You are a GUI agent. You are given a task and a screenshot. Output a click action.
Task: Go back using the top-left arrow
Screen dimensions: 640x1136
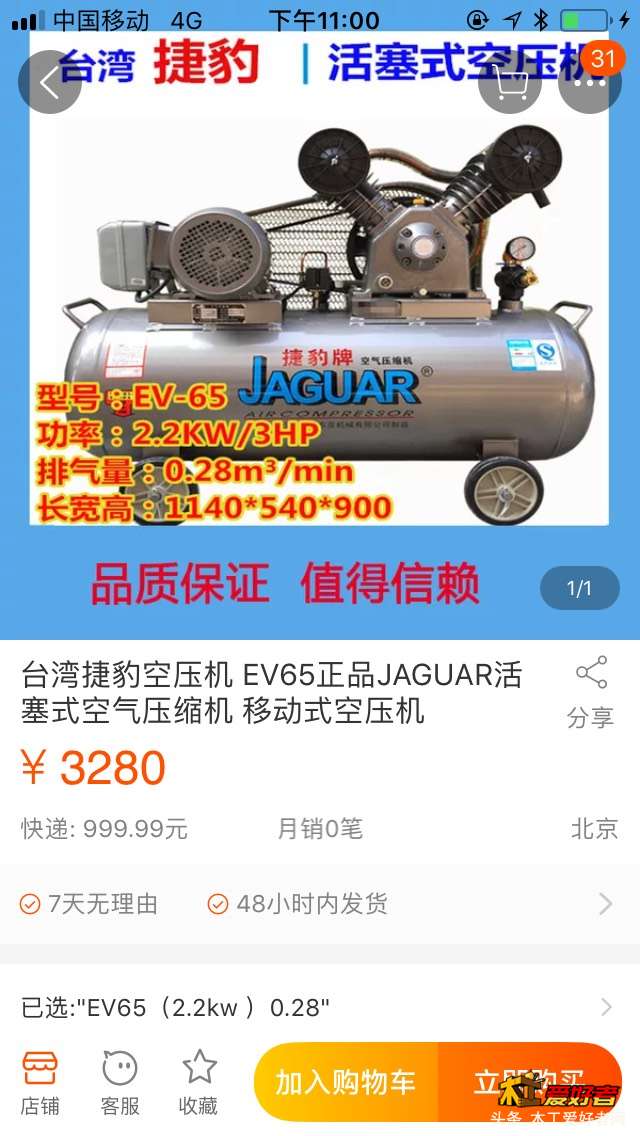pos(49,82)
